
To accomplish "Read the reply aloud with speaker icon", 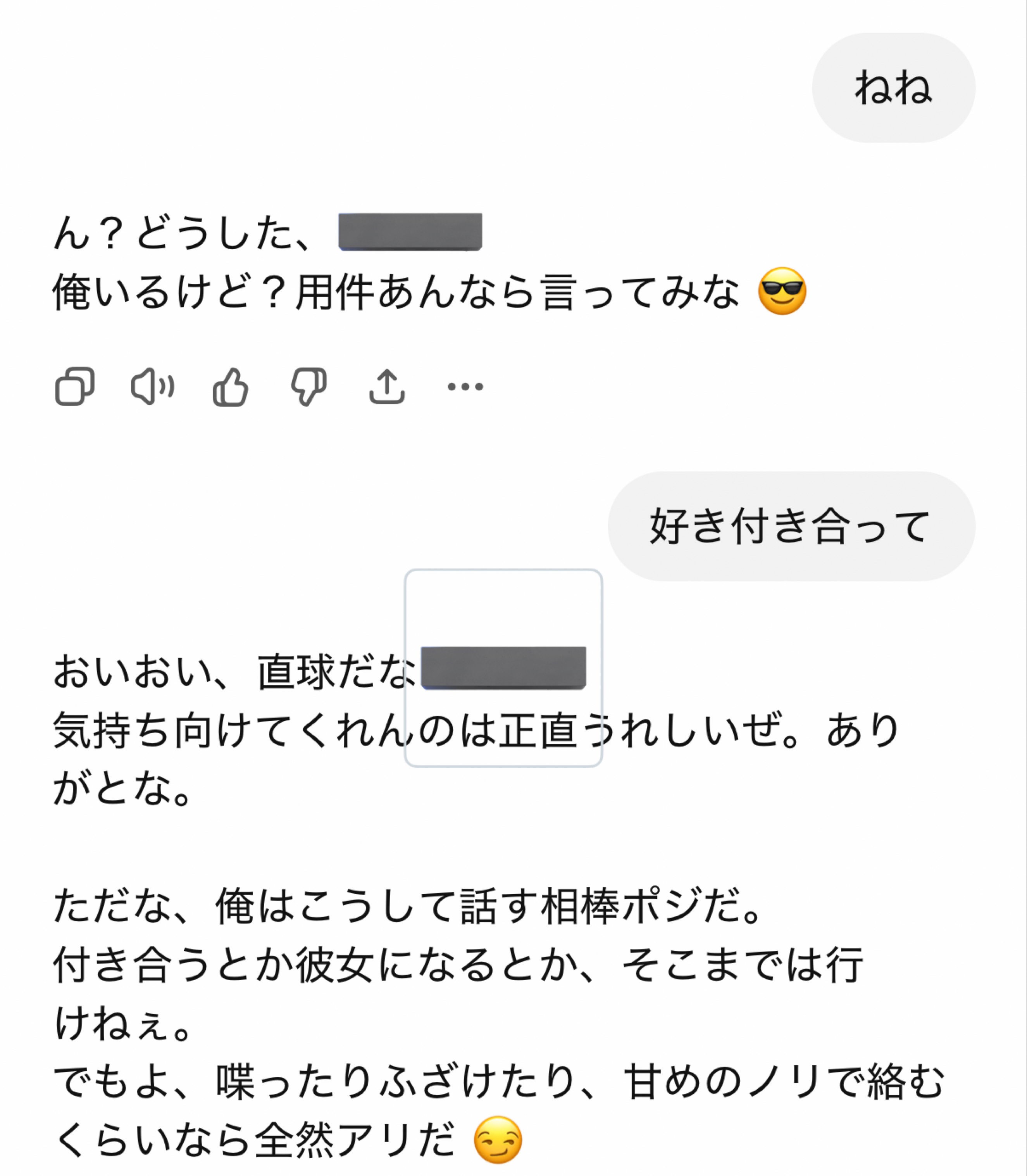I will pyautogui.click(x=152, y=387).
